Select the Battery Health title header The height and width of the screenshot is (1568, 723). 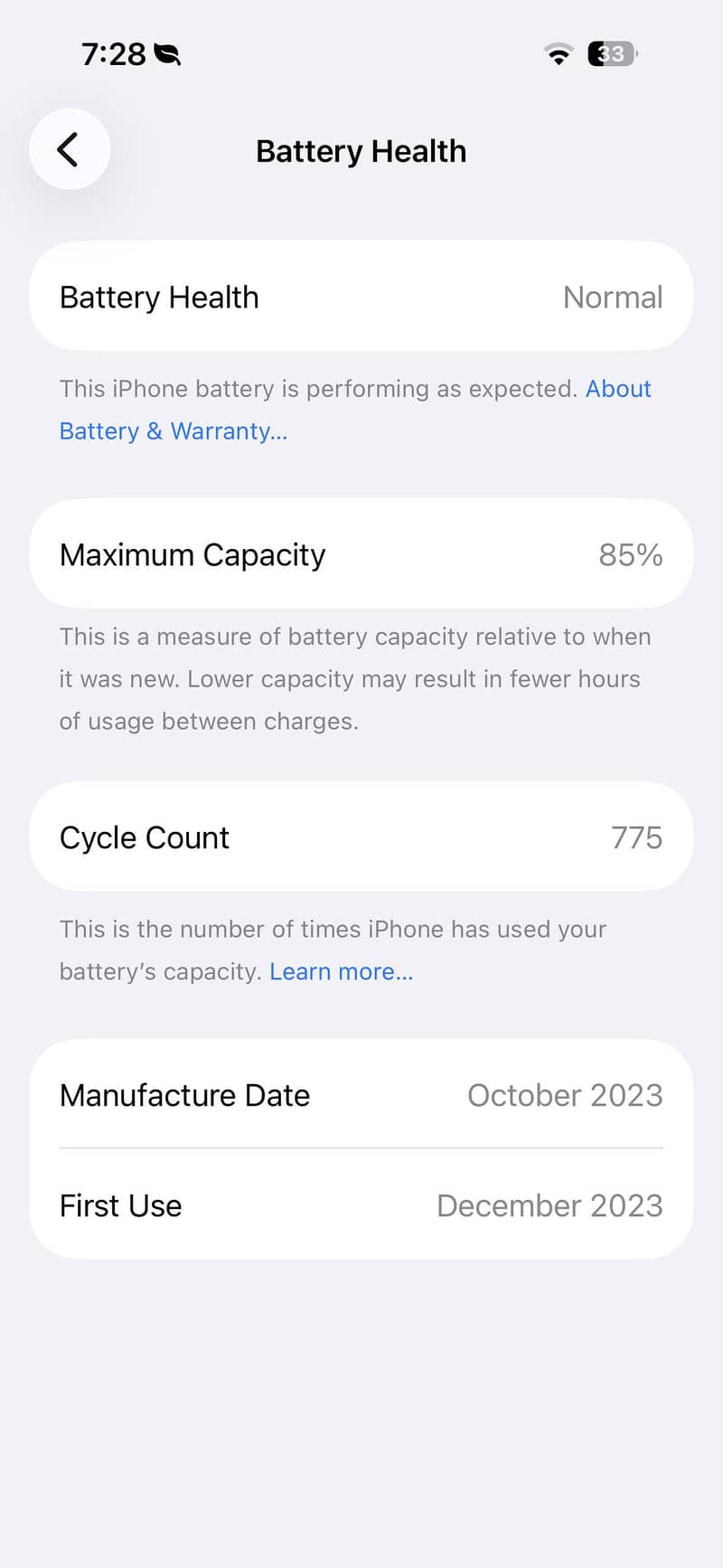pos(361,151)
